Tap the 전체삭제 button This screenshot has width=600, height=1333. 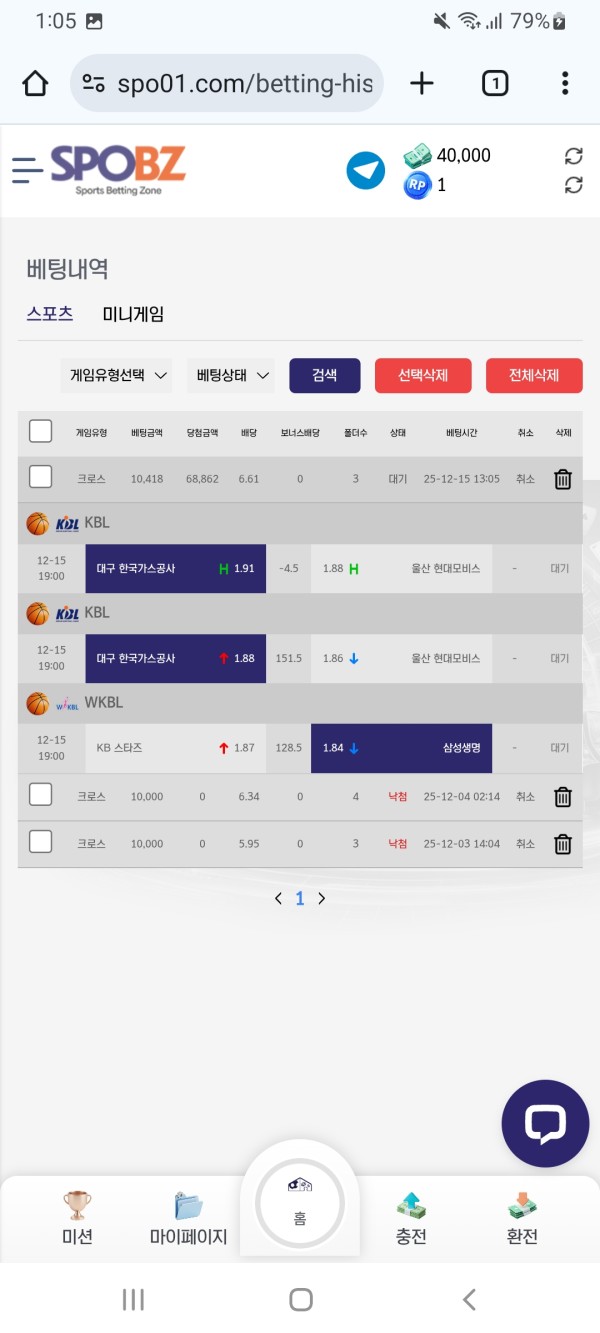point(533,376)
